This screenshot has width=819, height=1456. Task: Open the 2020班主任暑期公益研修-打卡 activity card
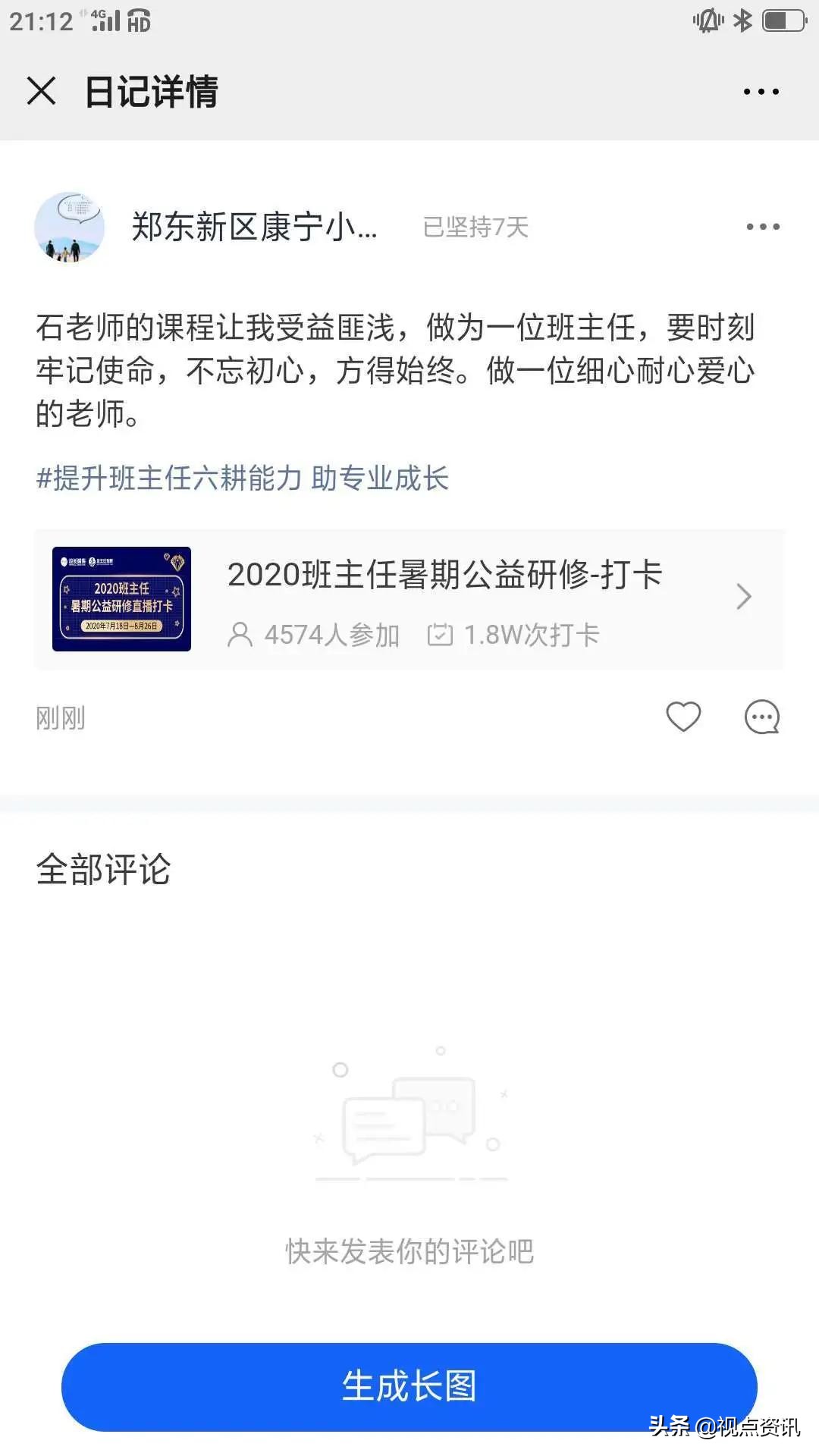pyautogui.click(x=446, y=575)
